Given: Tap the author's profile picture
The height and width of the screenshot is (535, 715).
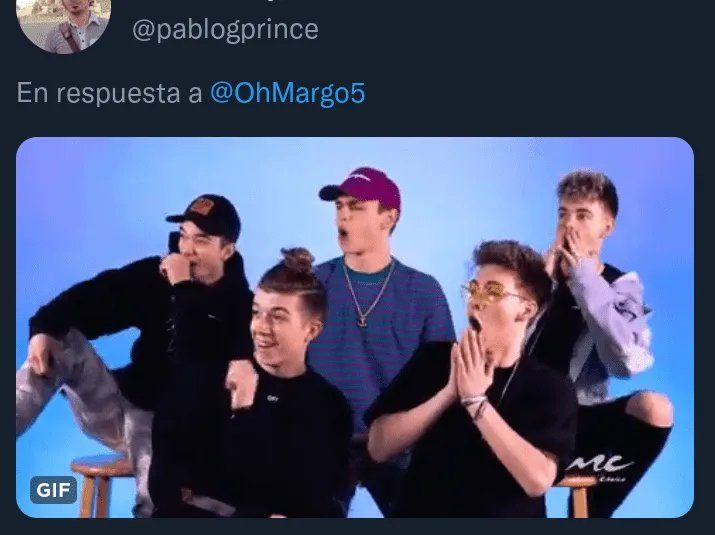Looking at the screenshot, I should pyautogui.click(x=64, y=22).
